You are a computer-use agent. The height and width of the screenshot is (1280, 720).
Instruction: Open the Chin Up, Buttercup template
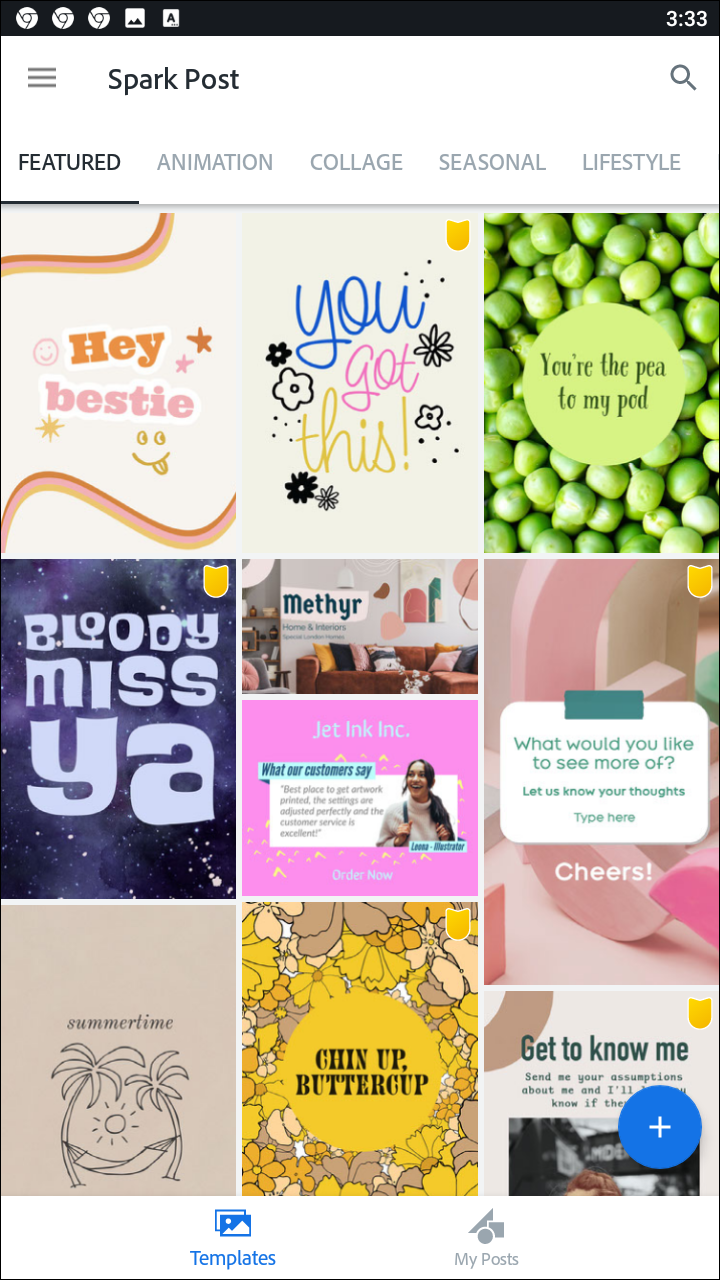click(359, 1050)
